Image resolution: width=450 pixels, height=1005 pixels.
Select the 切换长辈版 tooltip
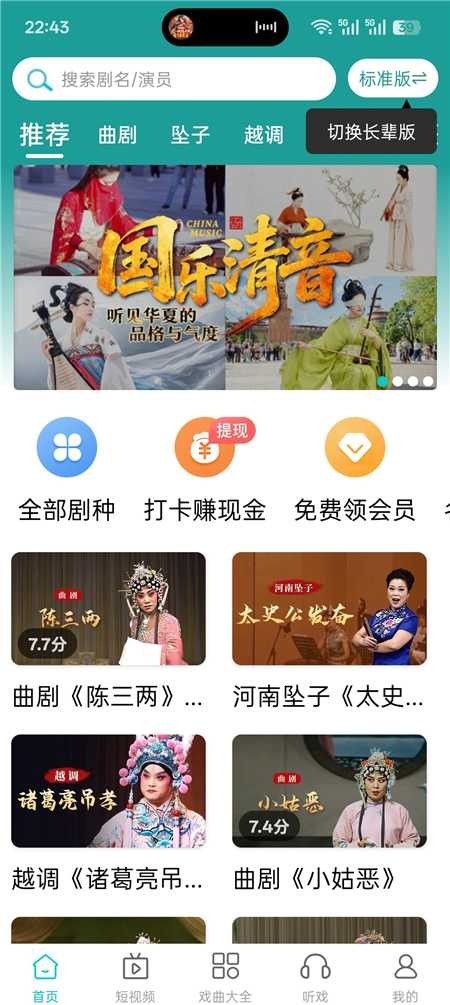coord(371,132)
